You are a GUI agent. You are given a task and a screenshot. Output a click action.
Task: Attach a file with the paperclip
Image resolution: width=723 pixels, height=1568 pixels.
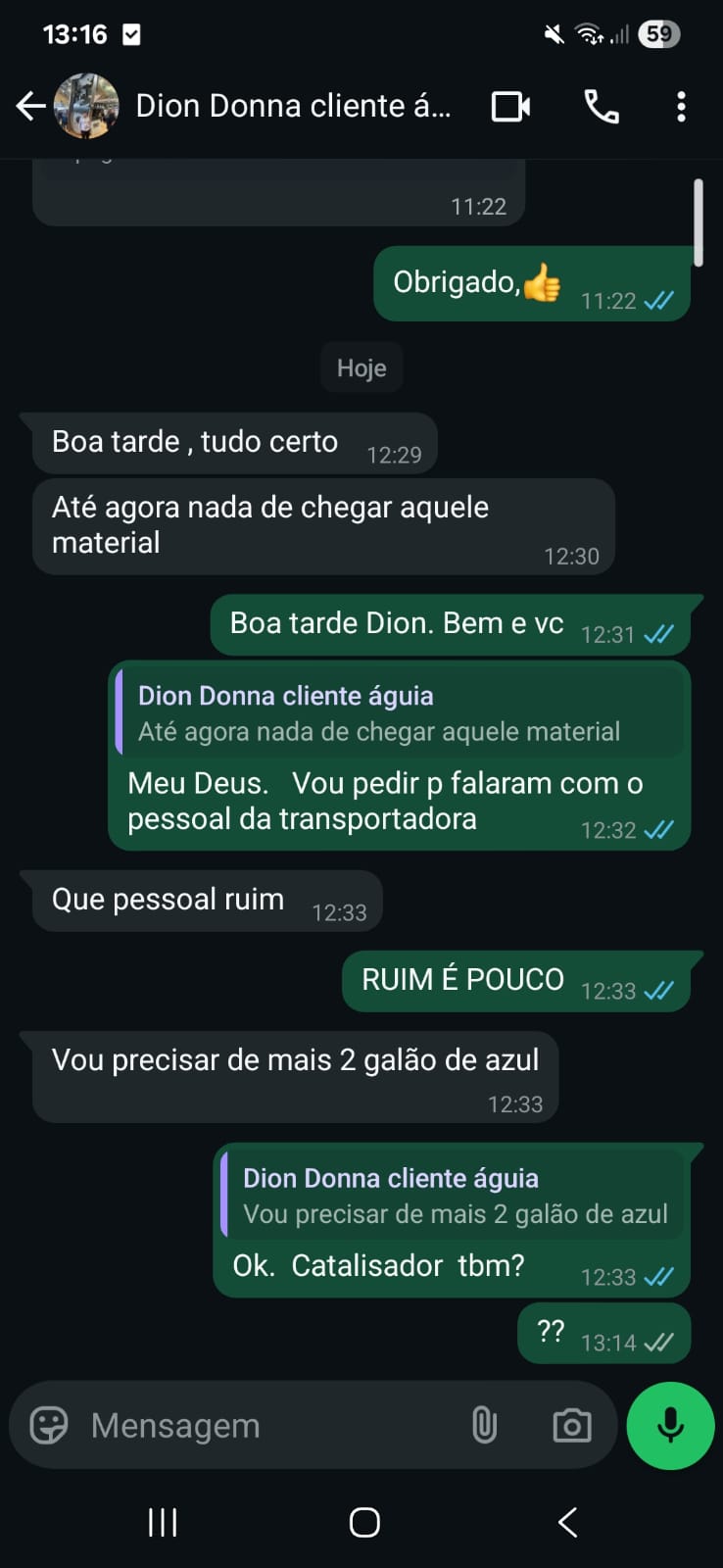tap(484, 1425)
